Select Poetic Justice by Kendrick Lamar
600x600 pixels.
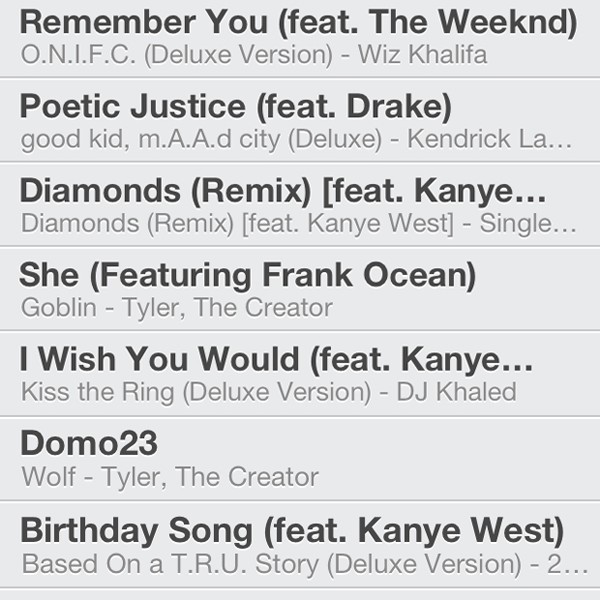point(300,120)
